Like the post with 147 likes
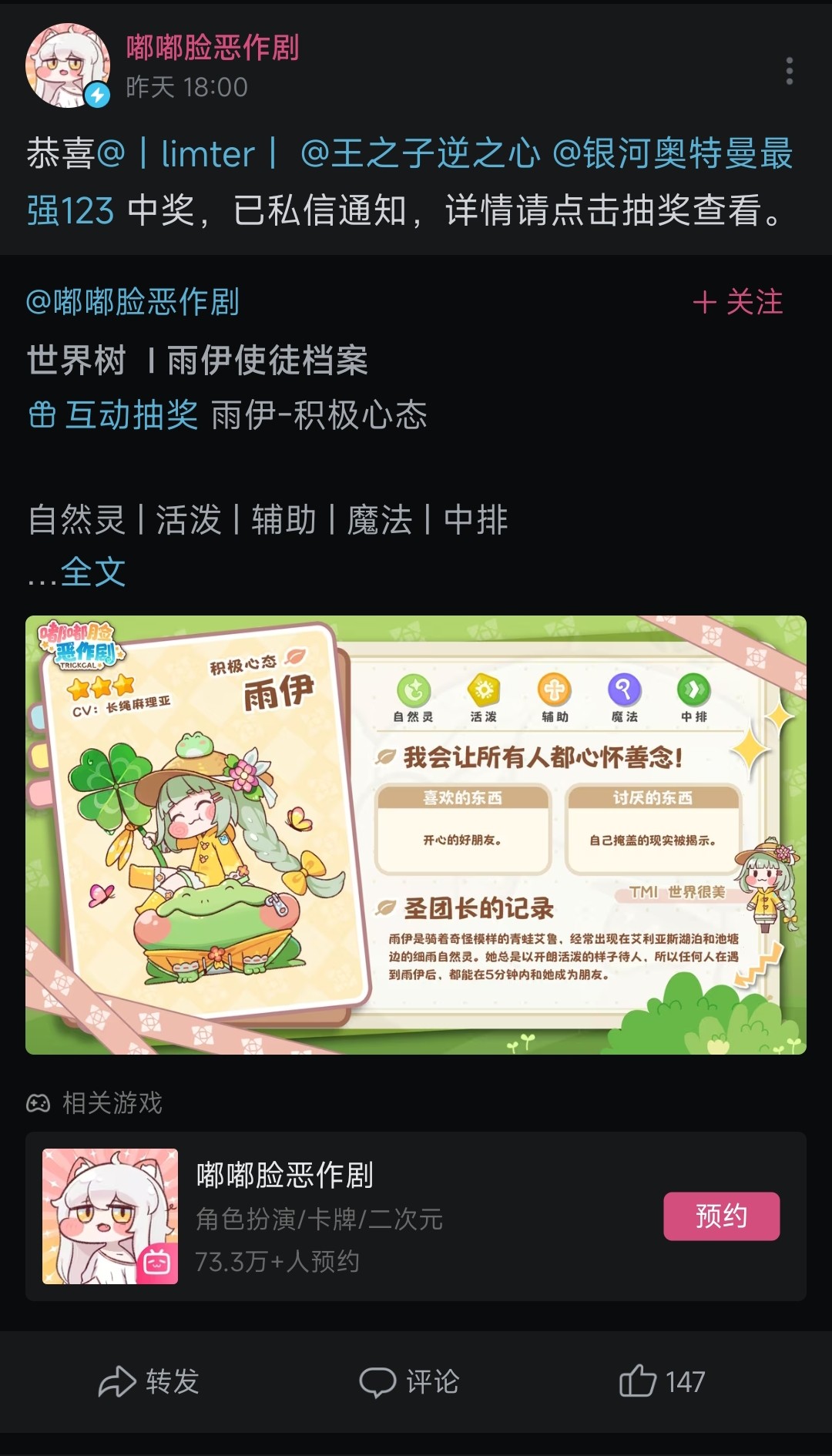Image resolution: width=832 pixels, height=1456 pixels. click(662, 1381)
